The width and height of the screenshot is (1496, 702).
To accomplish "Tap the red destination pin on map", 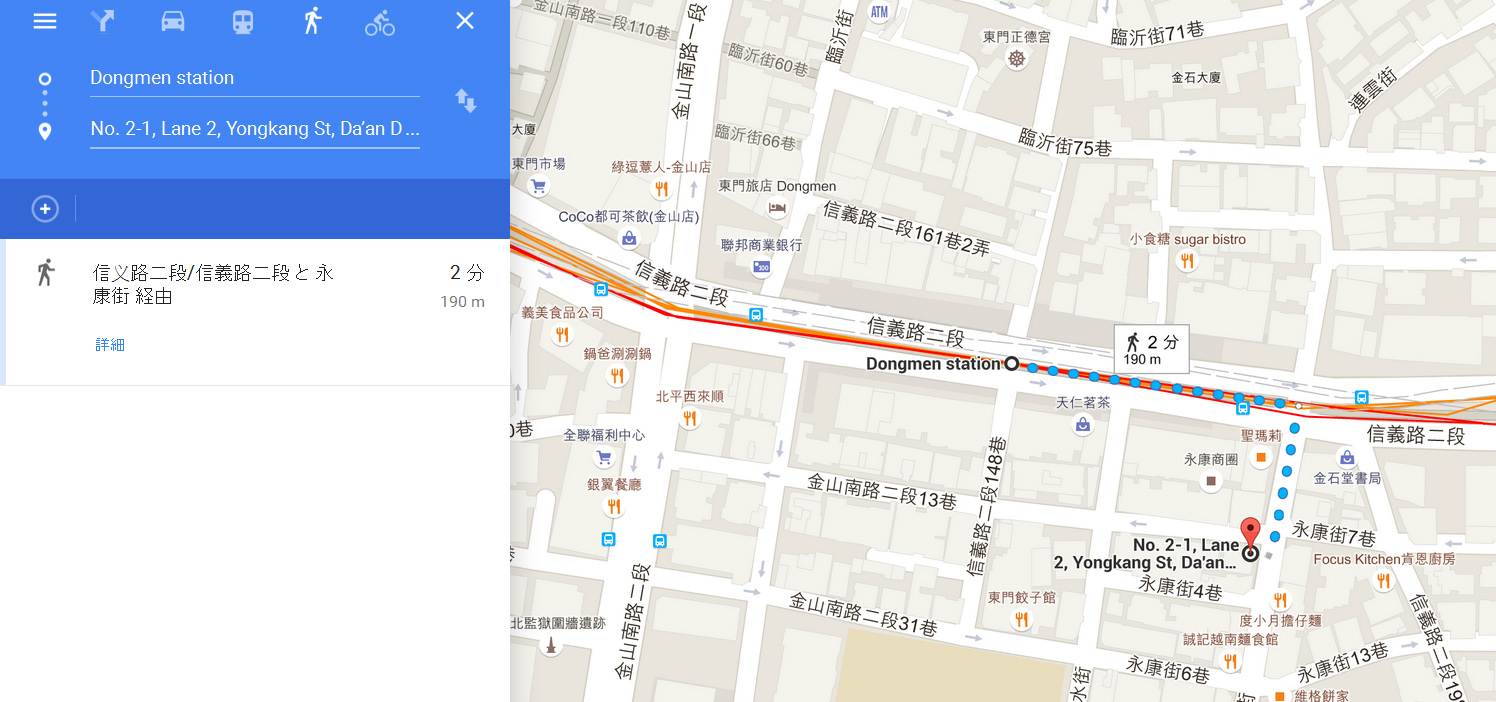I will pyautogui.click(x=1250, y=533).
